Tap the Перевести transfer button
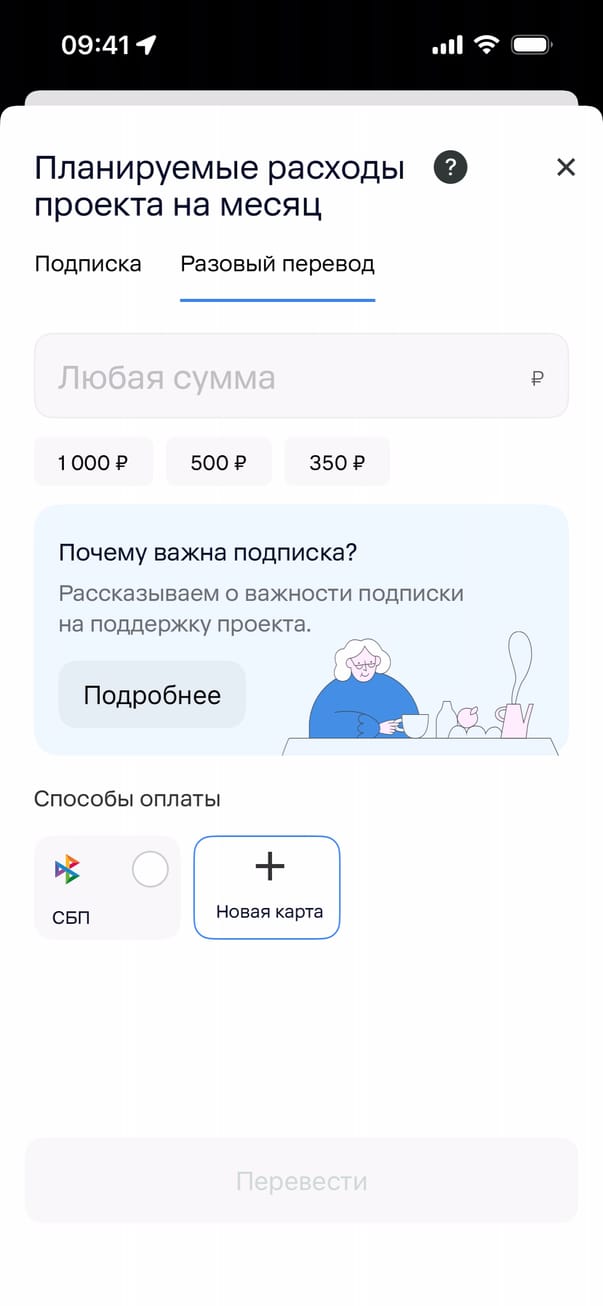 (301, 1181)
